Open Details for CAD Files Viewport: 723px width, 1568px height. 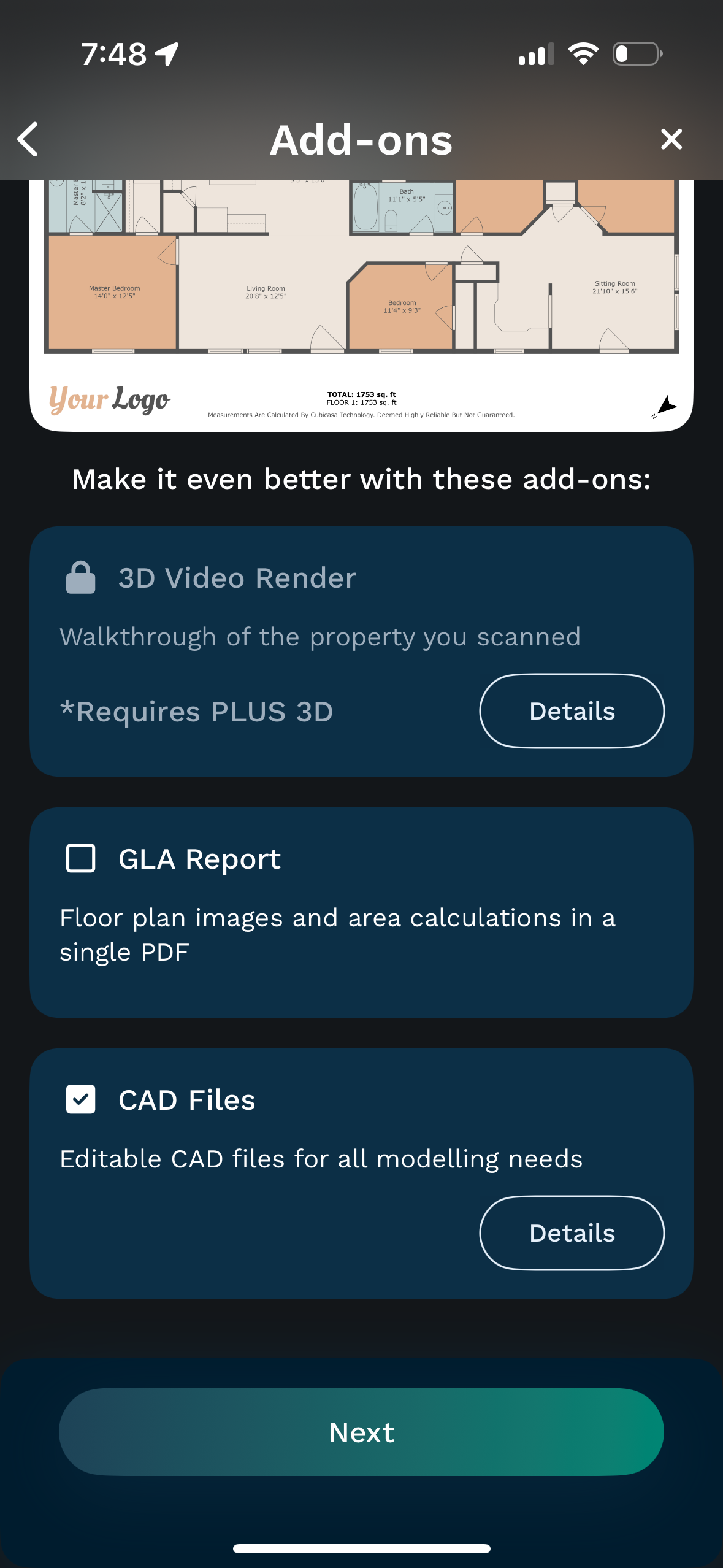[571, 1233]
